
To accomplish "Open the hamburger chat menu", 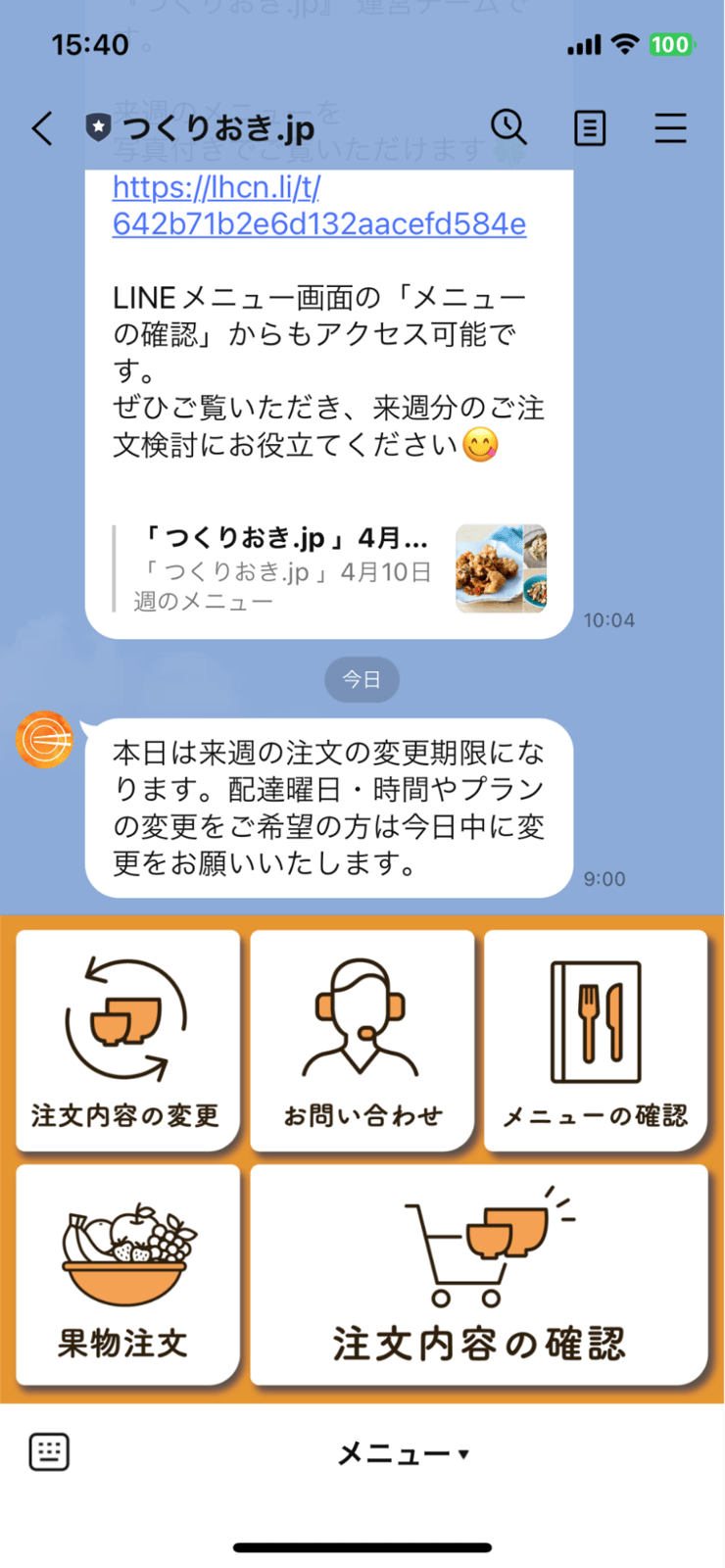I will (x=670, y=128).
